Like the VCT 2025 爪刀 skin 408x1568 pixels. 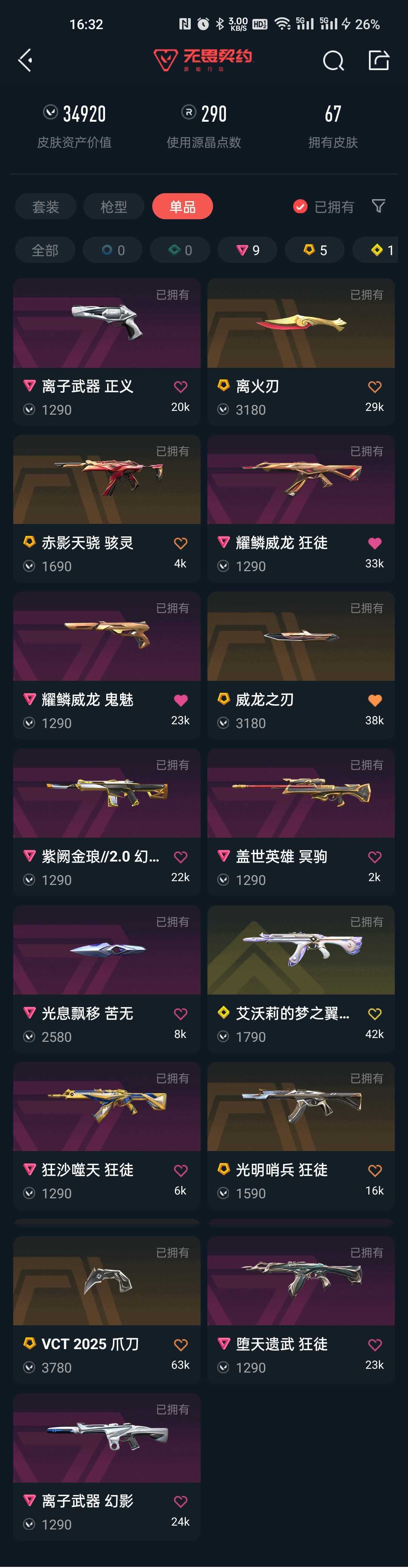(x=181, y=1345)
